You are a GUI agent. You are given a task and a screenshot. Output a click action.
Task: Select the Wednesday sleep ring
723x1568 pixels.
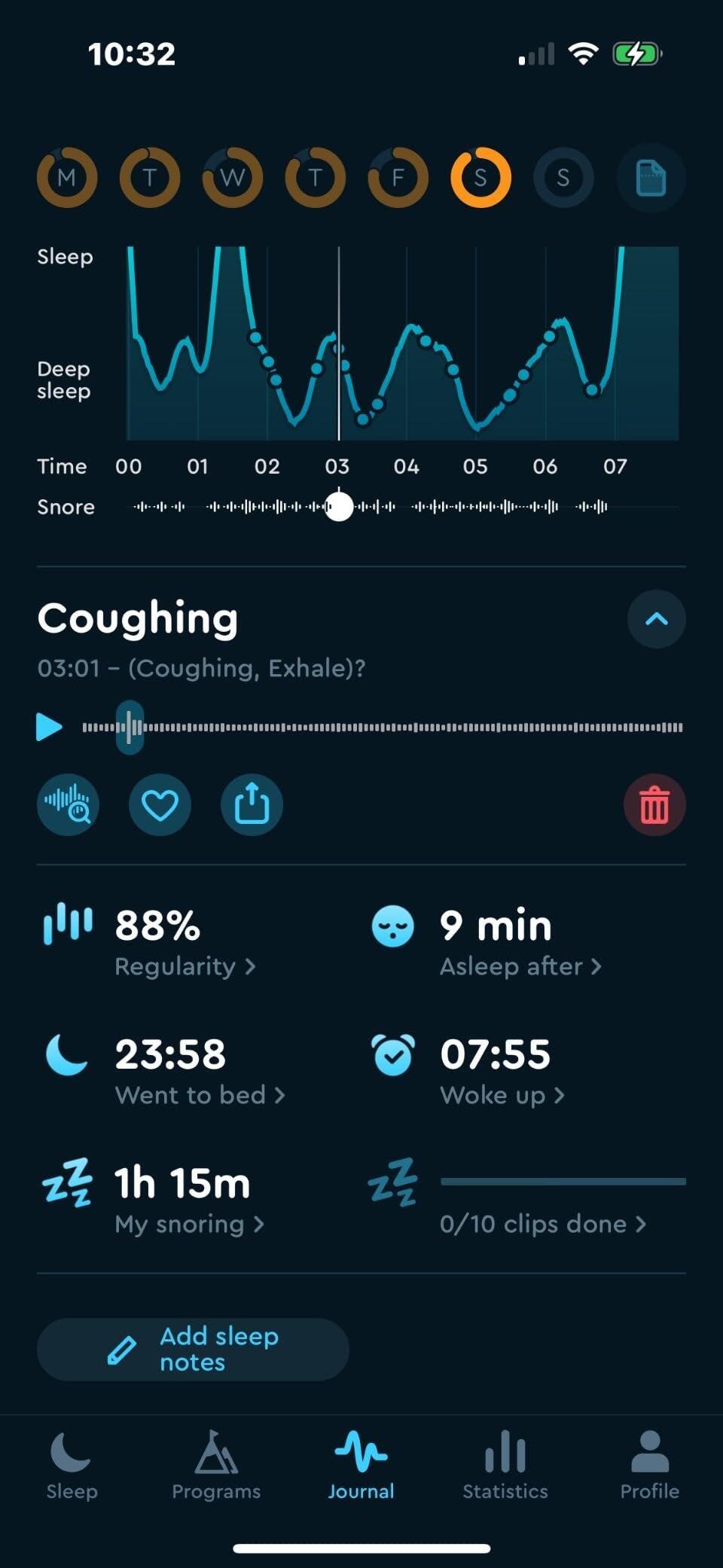(232, 178)
